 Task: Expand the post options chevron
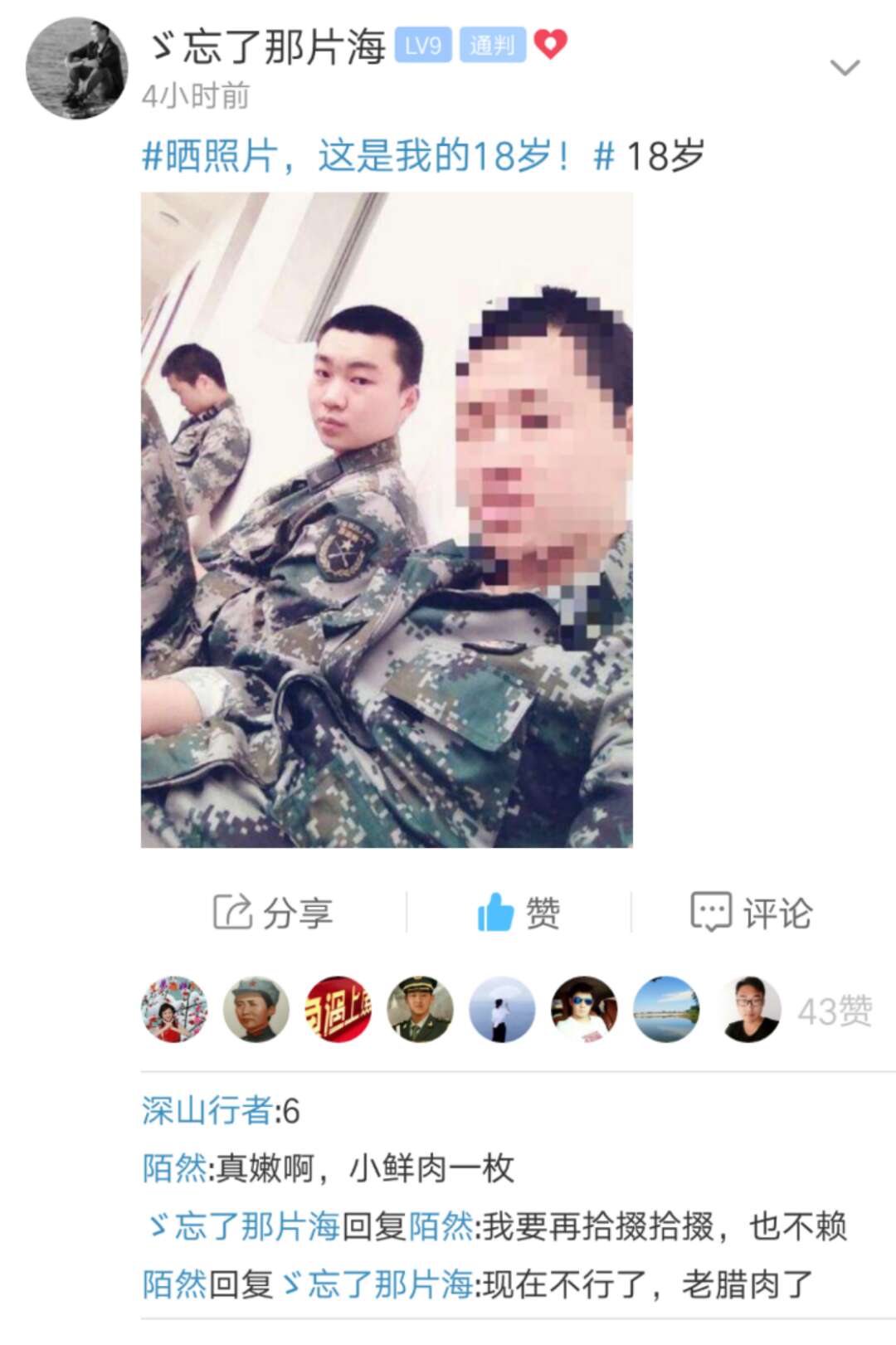pyautogui.click(x=845, y=67)
